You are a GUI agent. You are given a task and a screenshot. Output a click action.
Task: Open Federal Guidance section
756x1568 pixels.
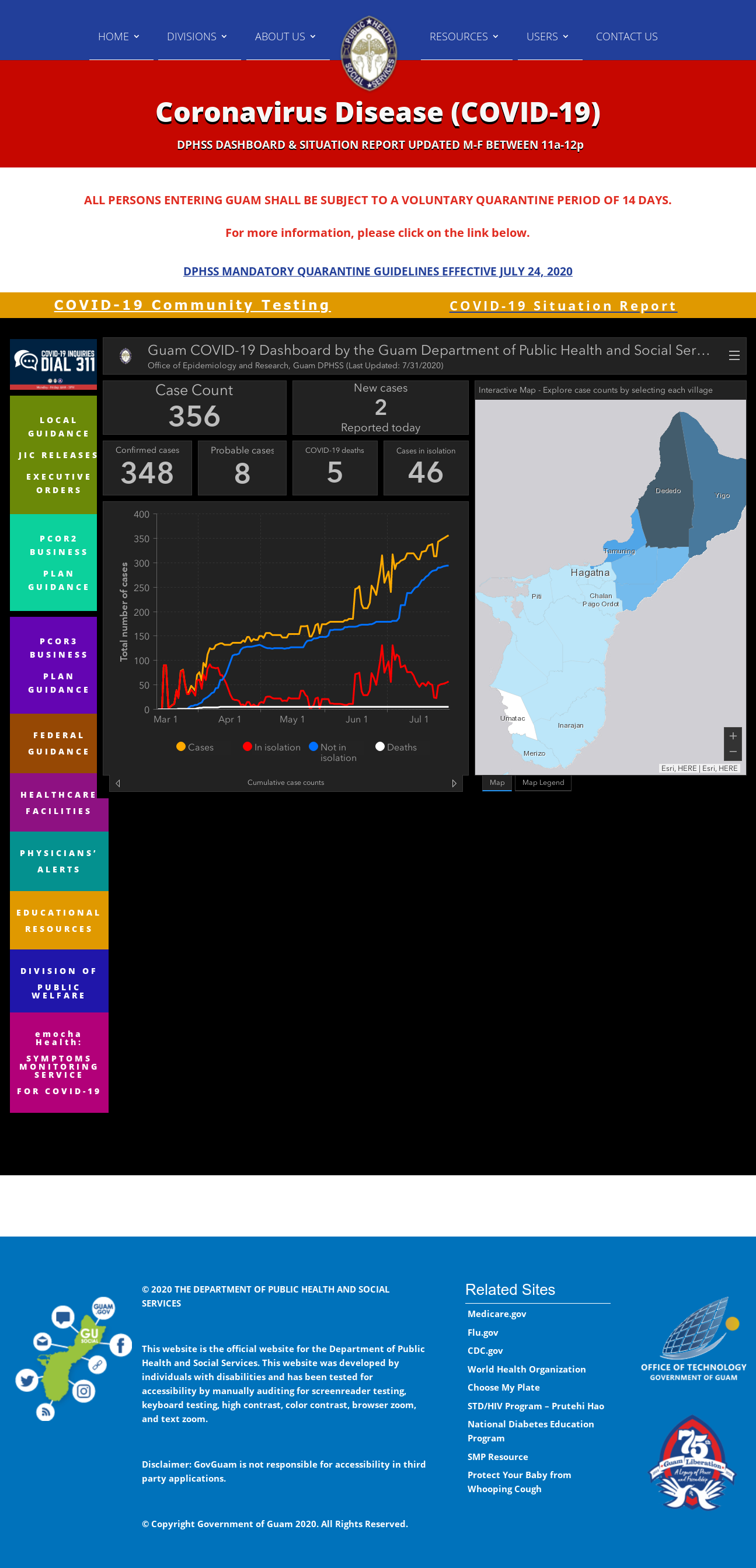tap(58, 743)
